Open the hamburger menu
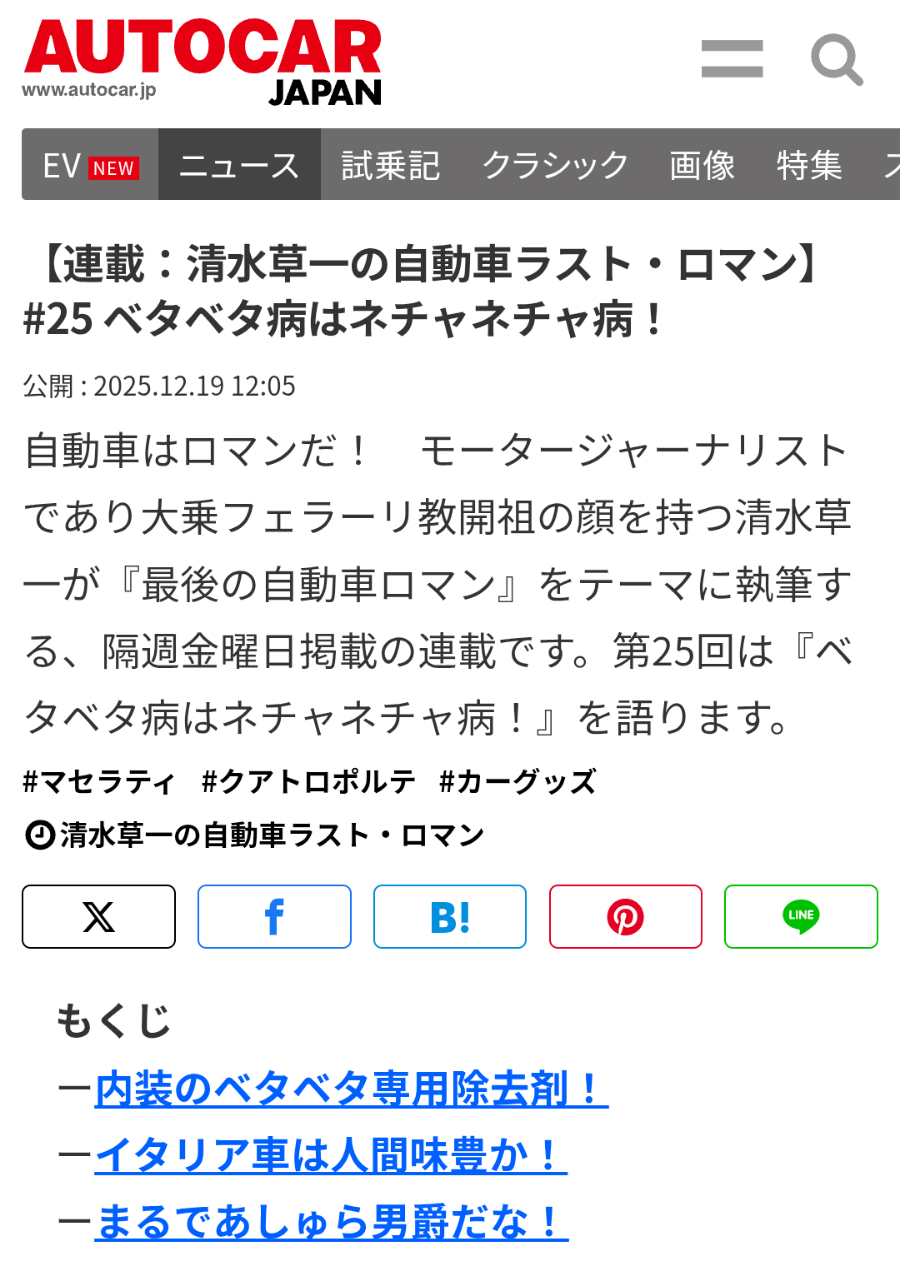900x1266 pixels. pos(732,60)
